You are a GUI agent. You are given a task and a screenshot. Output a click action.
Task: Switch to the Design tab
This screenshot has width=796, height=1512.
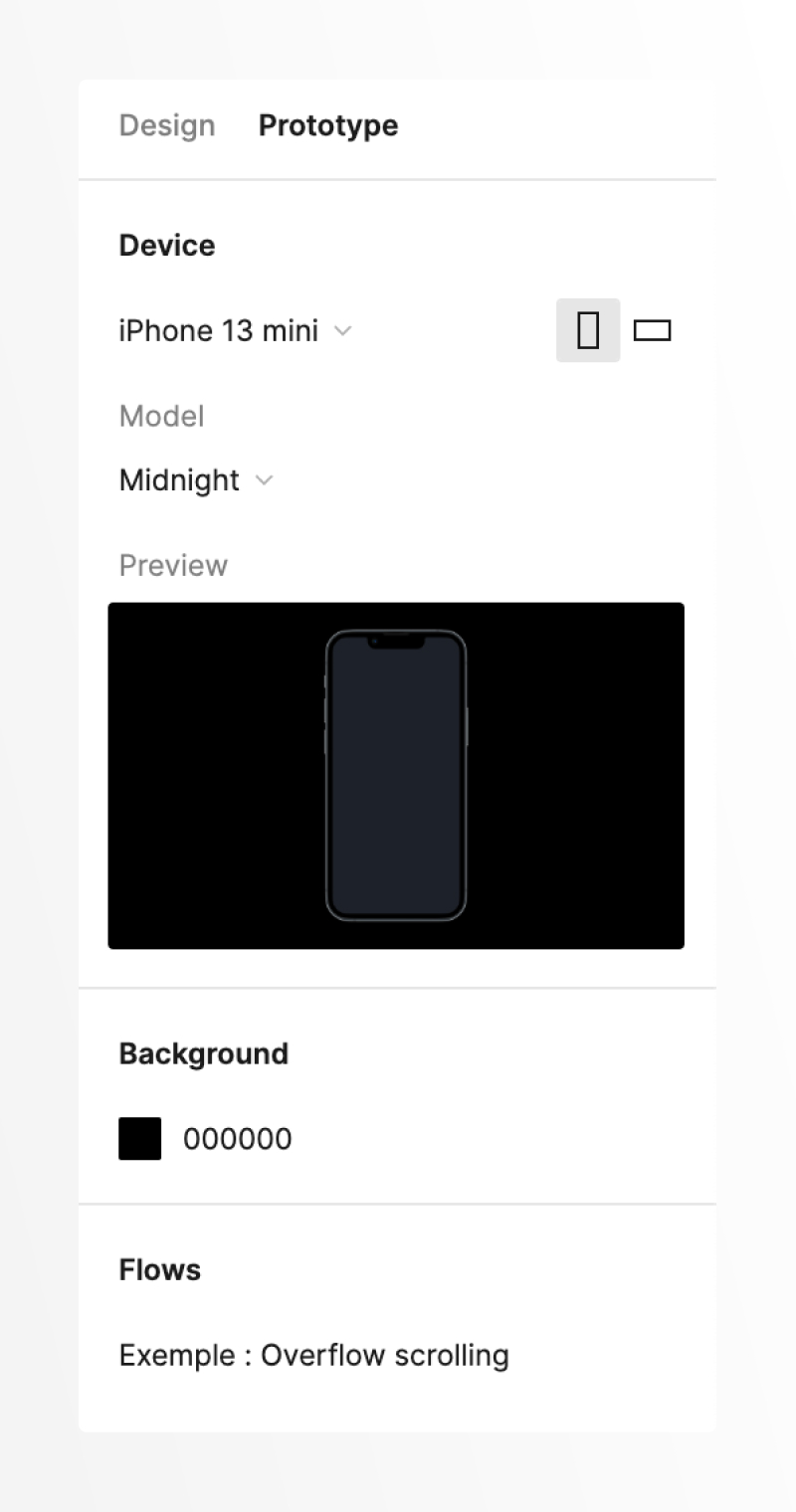tap(167, 125)
